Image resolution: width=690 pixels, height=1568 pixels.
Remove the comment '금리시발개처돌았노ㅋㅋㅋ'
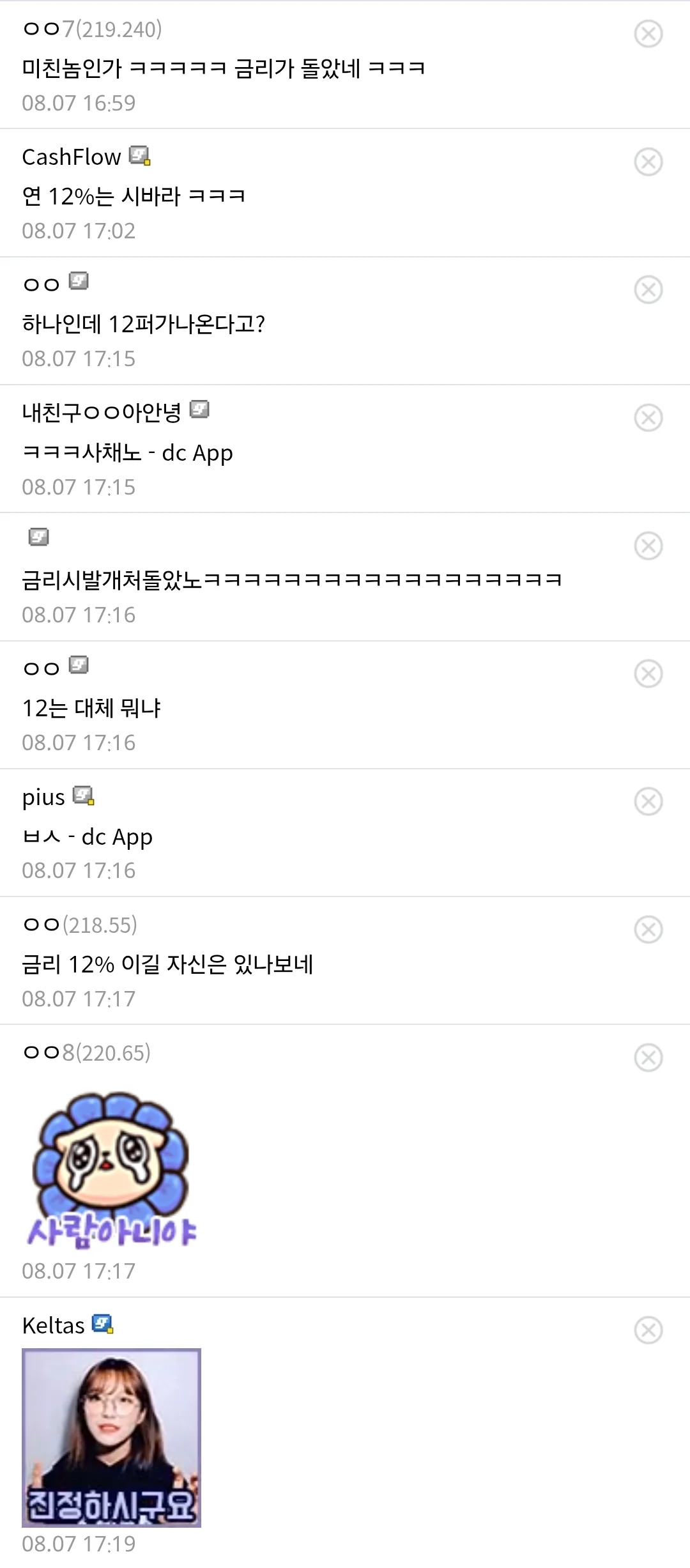pos(648,546)
